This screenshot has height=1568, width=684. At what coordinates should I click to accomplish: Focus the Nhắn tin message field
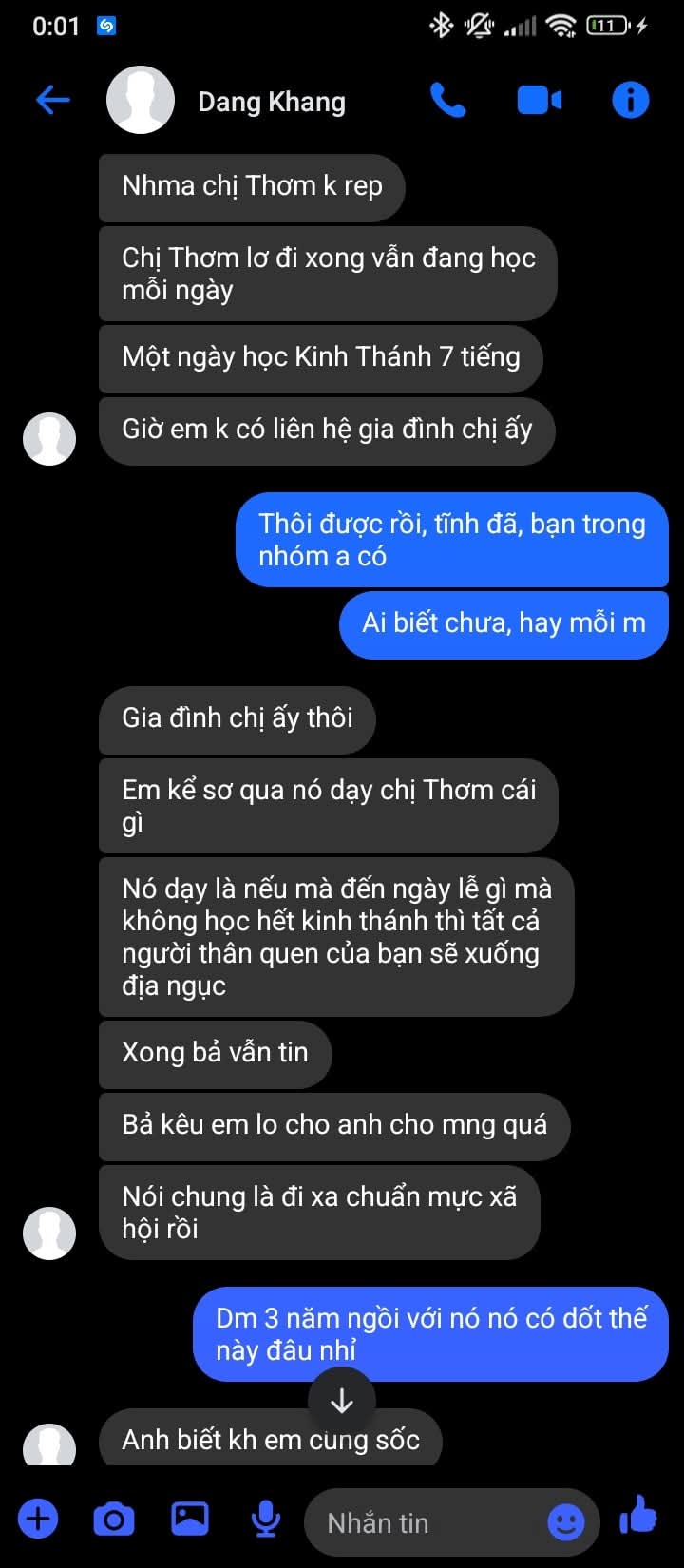pos(427,1523)
